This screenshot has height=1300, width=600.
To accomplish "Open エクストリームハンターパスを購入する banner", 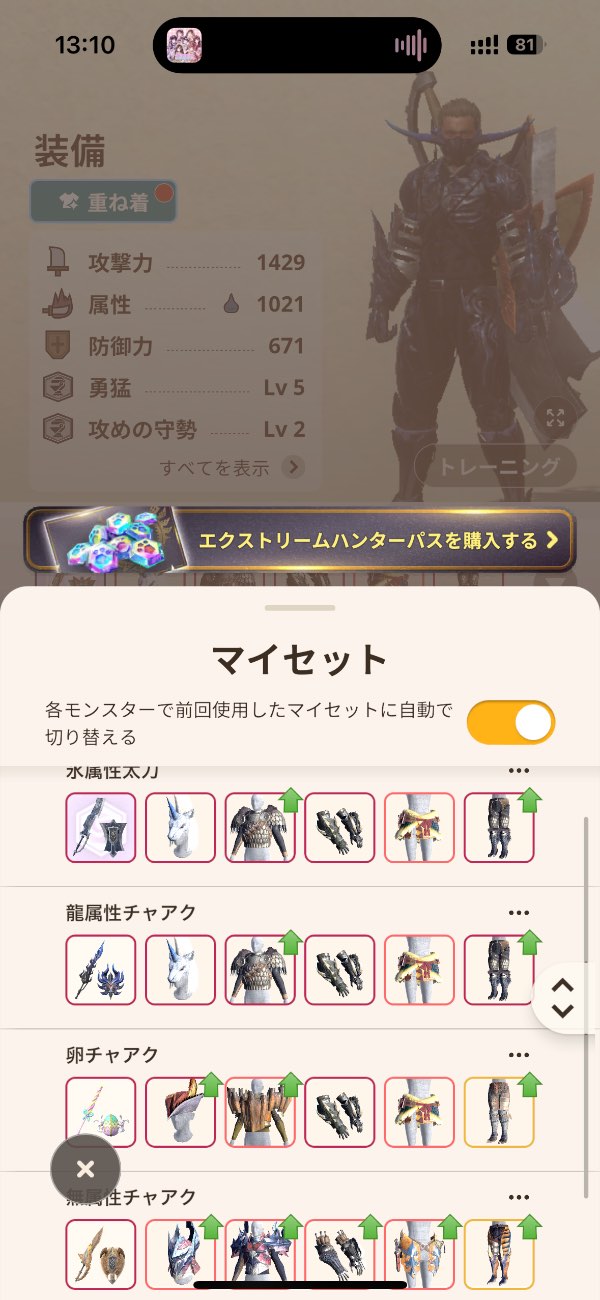I will pos(300,540).
